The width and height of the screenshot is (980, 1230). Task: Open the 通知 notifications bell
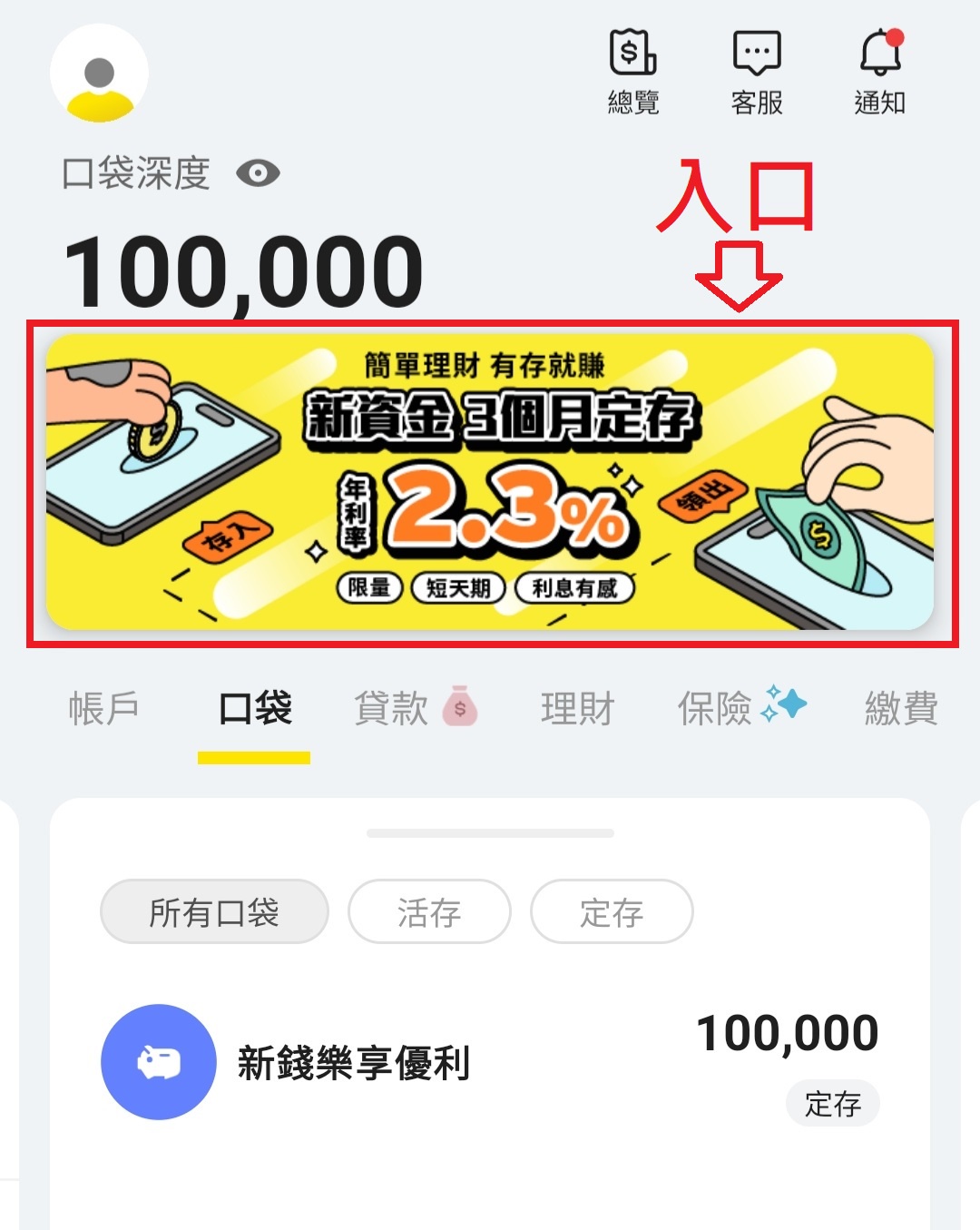879,72
